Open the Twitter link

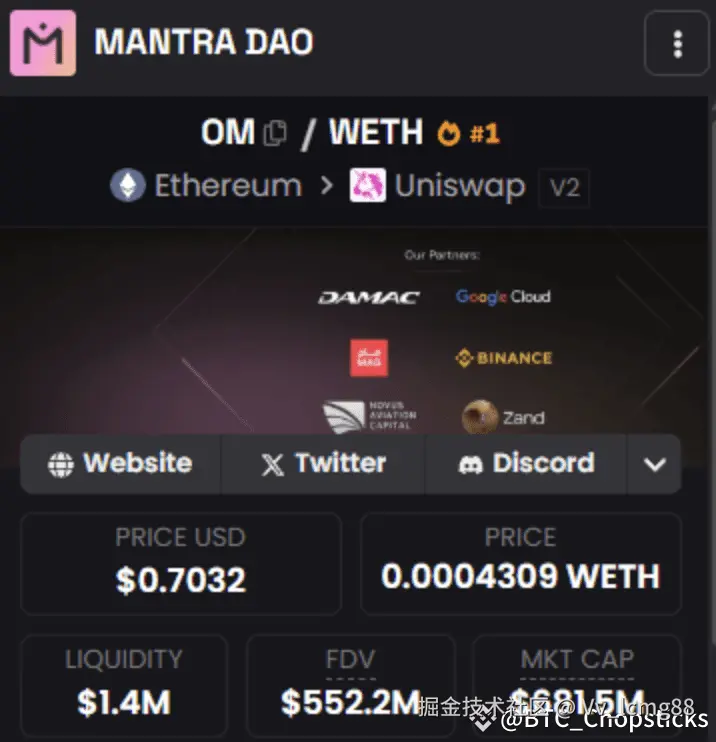pyautogui.click(x=323, y=464)
